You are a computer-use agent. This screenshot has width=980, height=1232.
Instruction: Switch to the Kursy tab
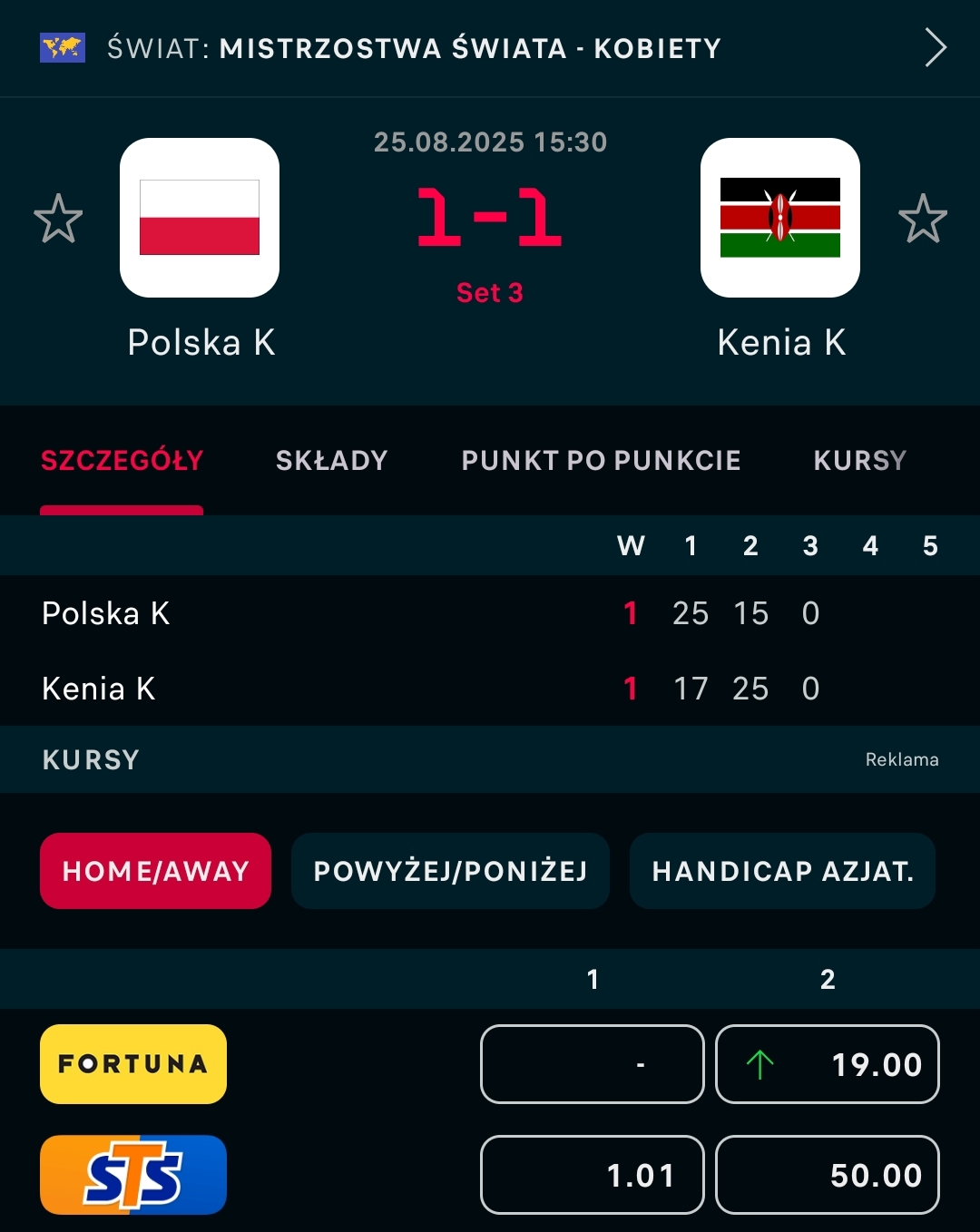[859, 461]
